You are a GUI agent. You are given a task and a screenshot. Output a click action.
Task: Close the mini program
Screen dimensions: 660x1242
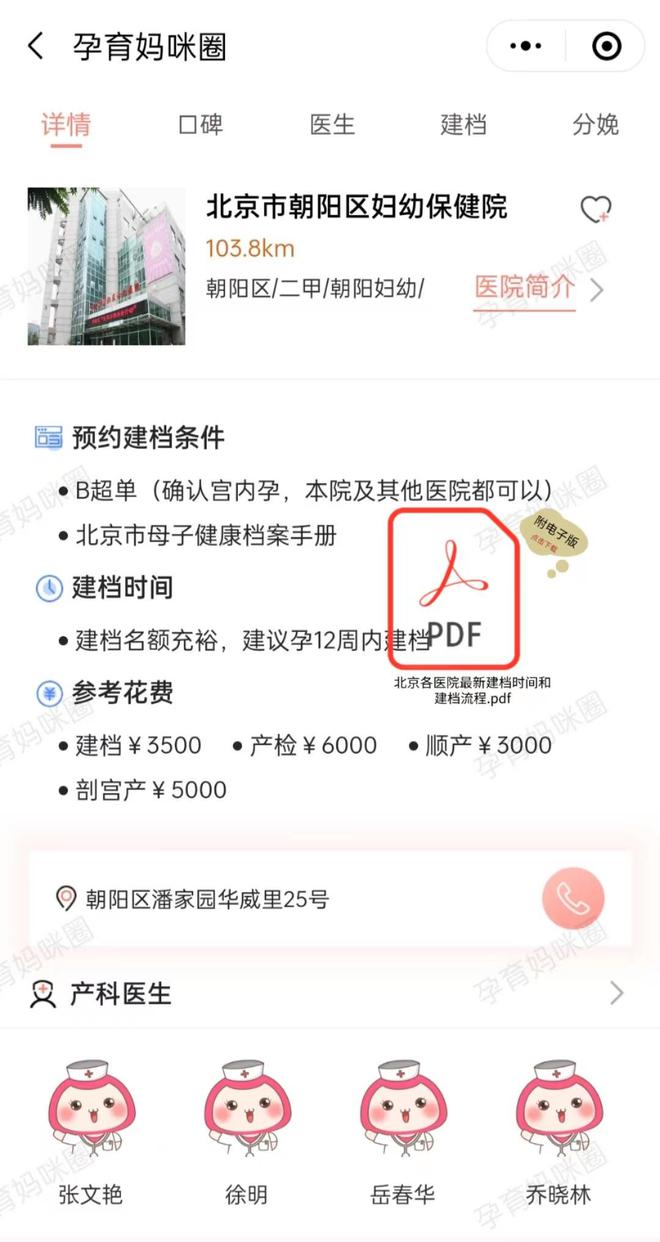tap(606, 46)
